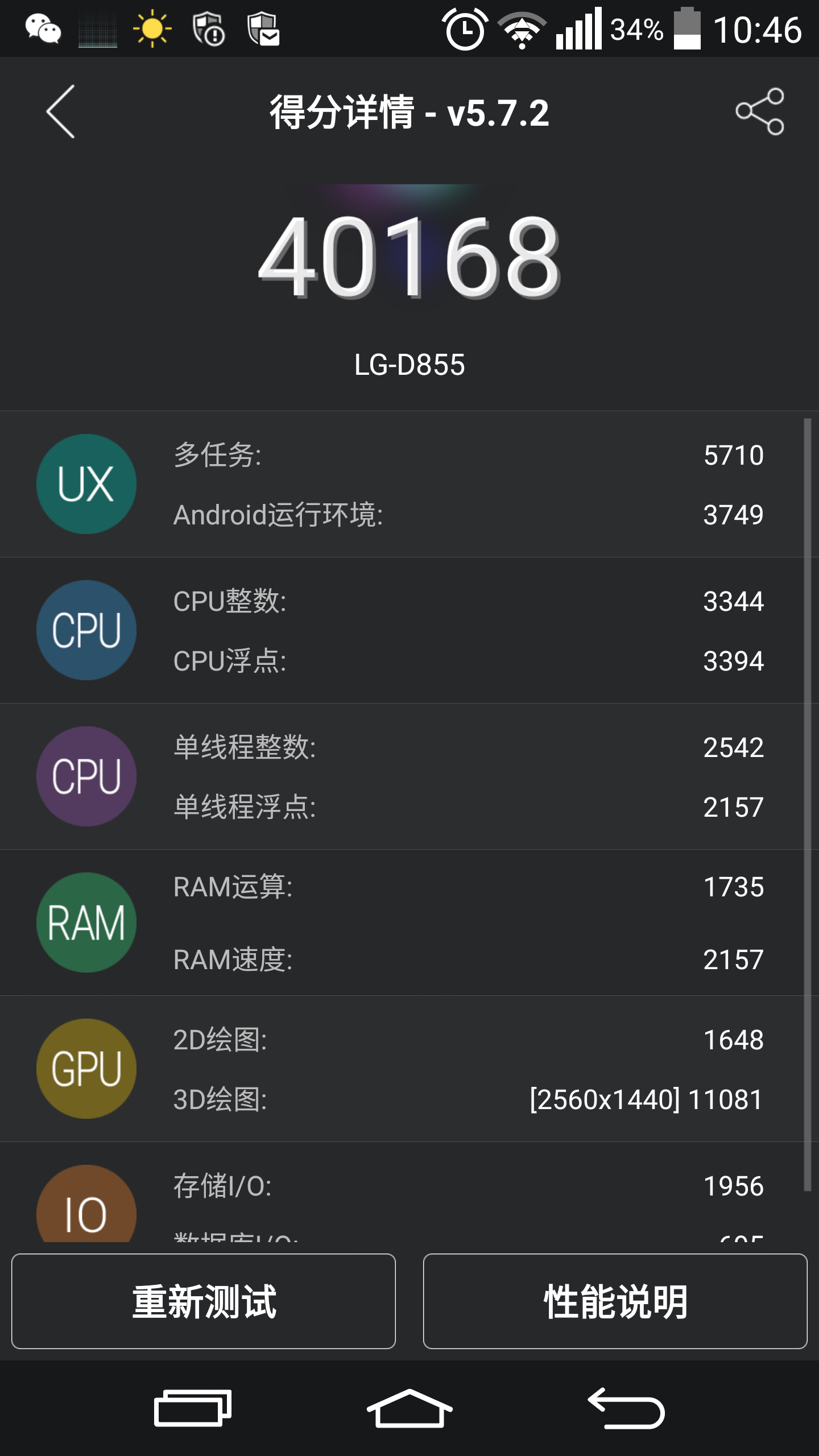Go back using the top-left arrow
Viewport: 819px width, 1456px height.
[x=61, y=111]
